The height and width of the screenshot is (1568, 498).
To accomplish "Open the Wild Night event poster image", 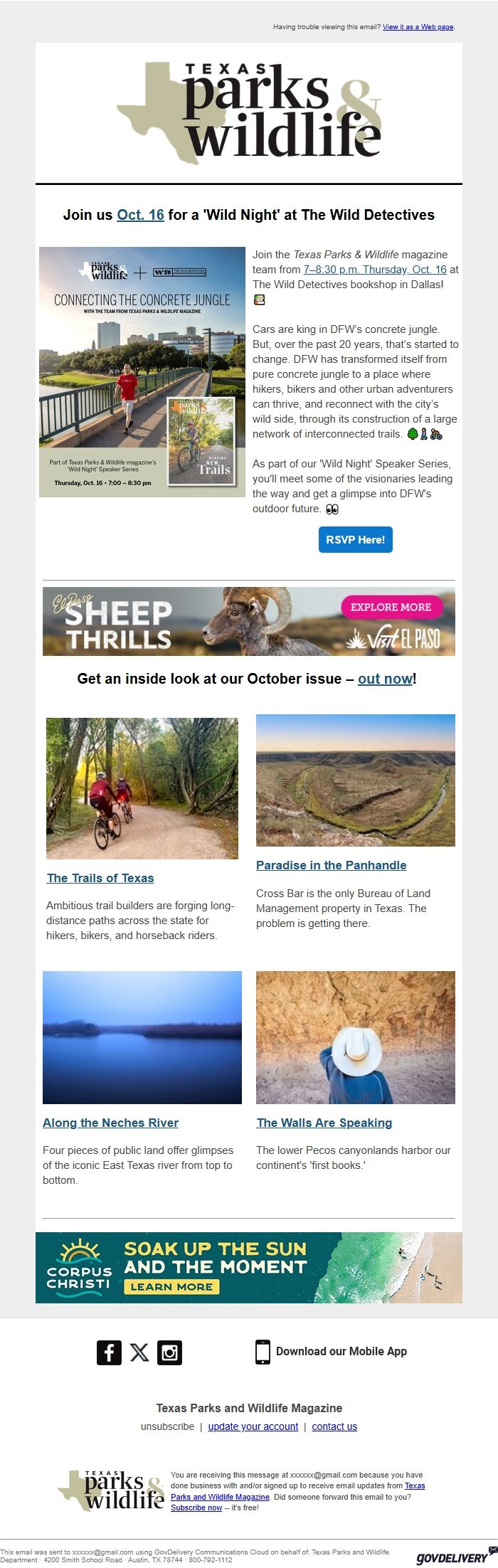I will 142,372.
